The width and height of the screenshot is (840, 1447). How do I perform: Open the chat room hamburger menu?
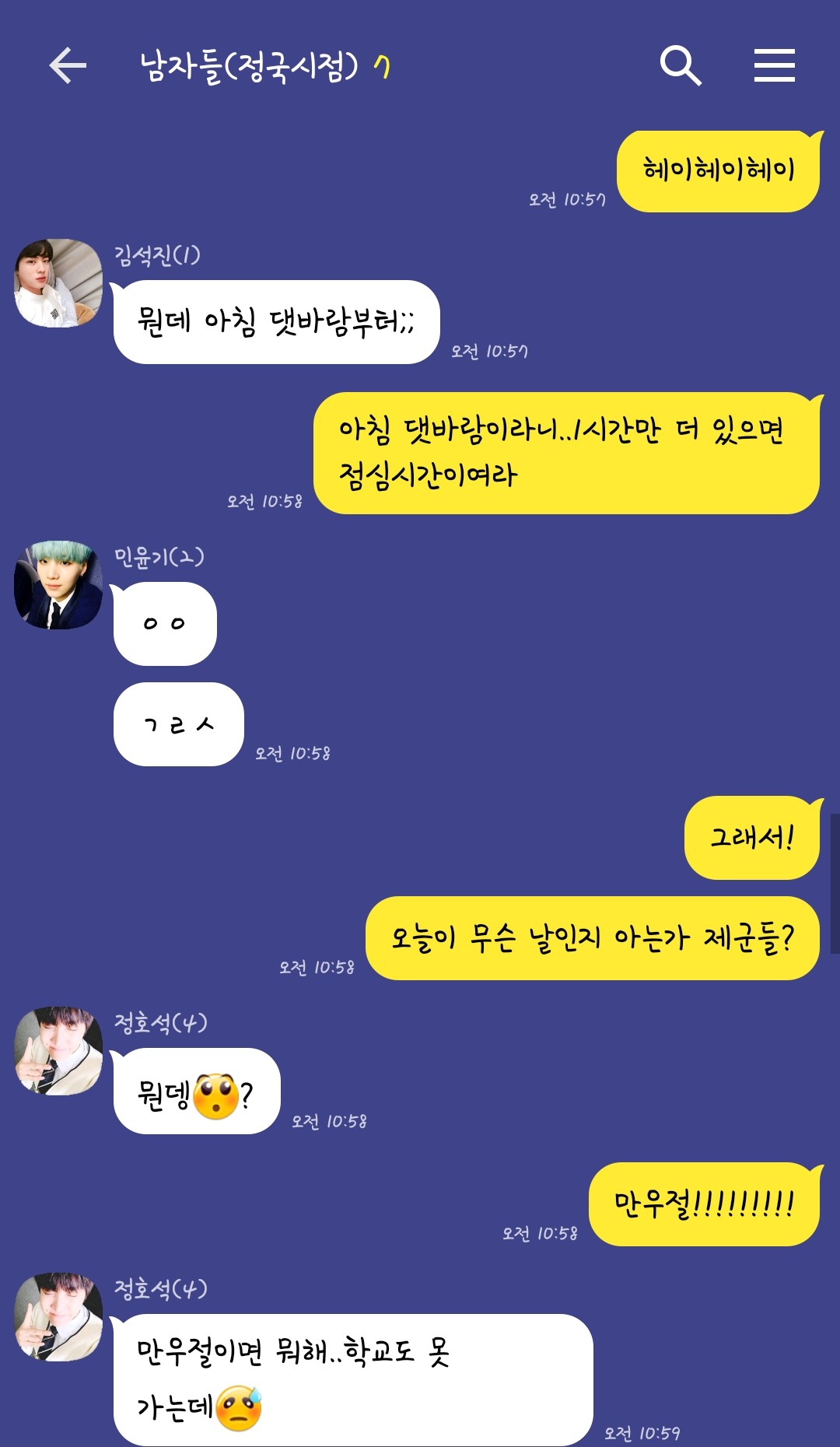774,65
